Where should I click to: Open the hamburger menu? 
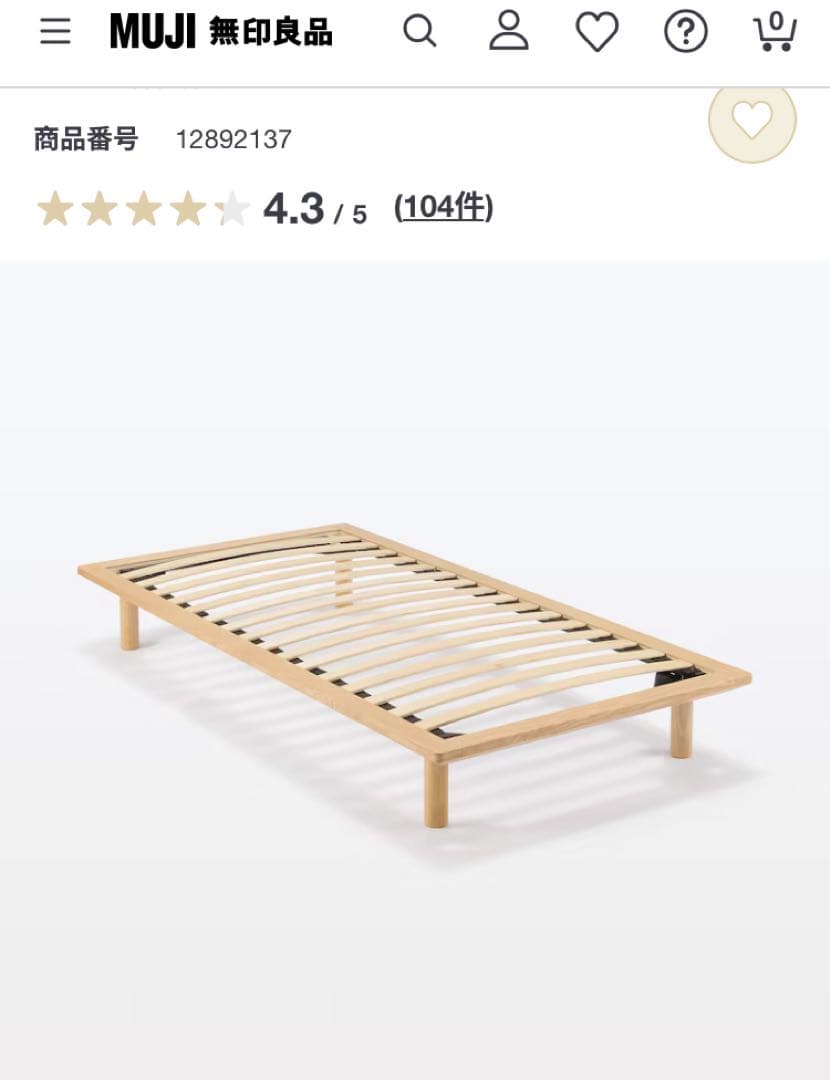[x=55, y=32]
